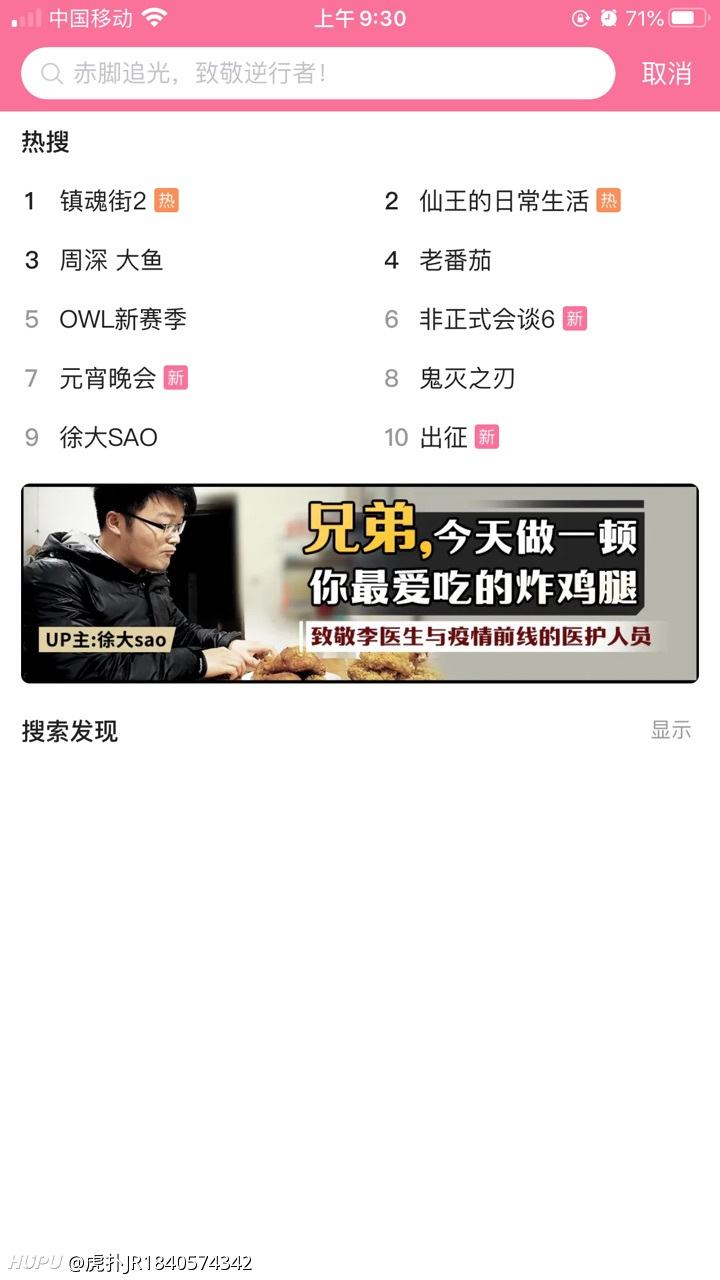Image resolution: width=720 pixels, height=1280 pixels.
Task: Open the 徐大sao fried chicken banner
Action: pos(360,583)
